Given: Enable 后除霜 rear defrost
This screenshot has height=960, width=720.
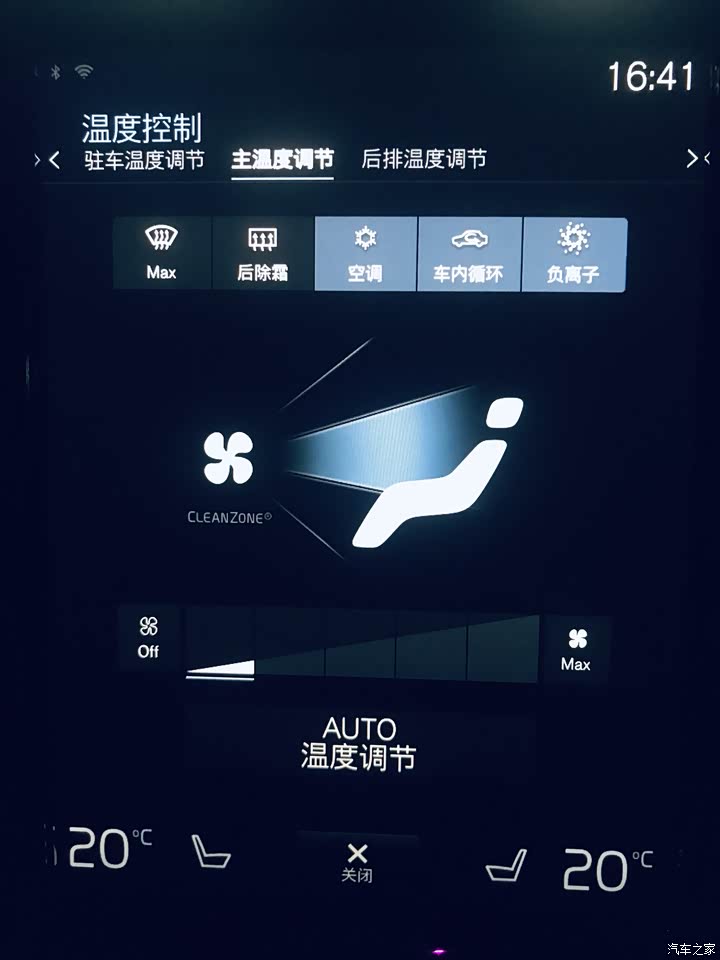Looking at the screenshot, I should pyautogui.click(x=263, y=254).
